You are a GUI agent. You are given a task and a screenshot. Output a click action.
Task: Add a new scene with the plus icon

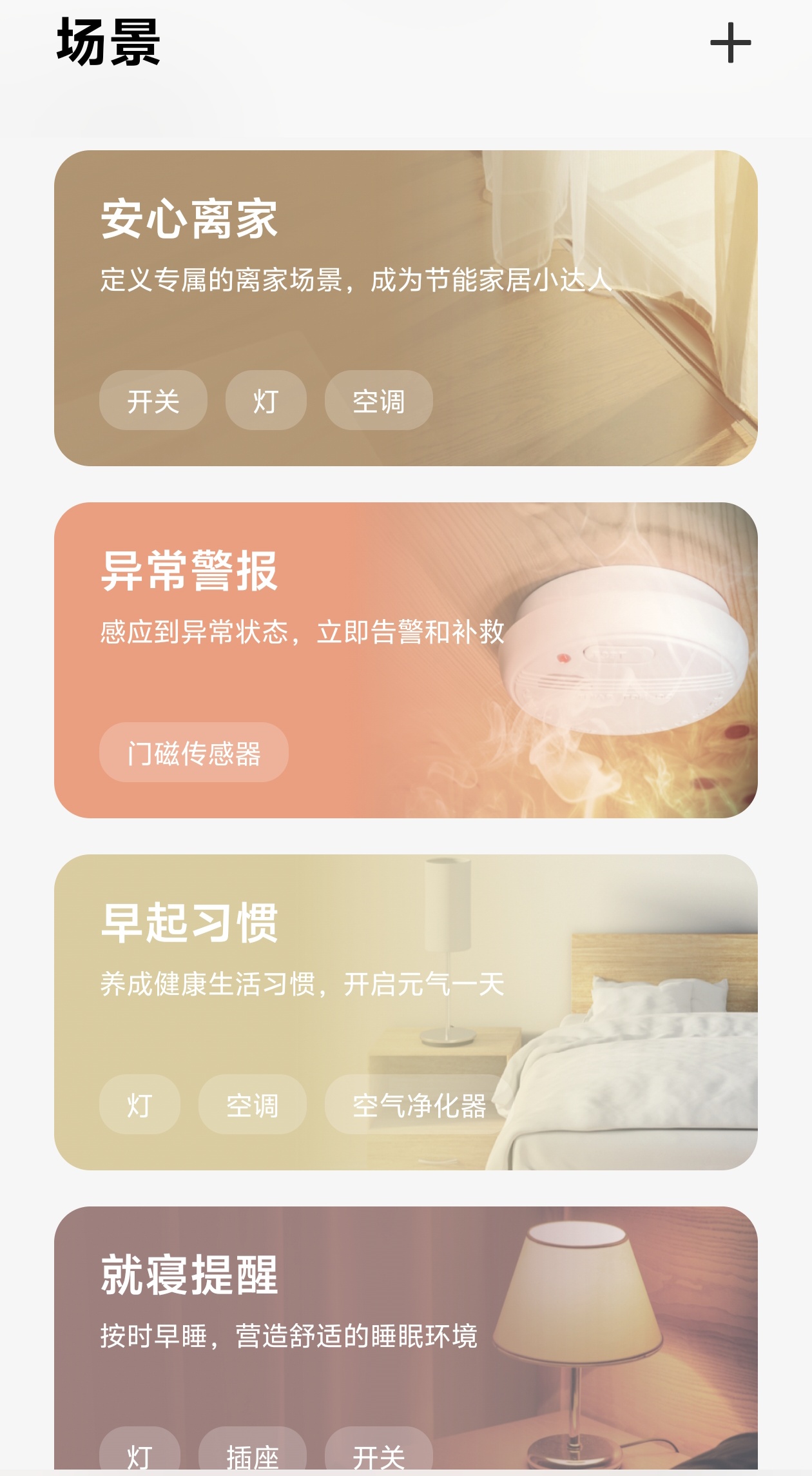pos(730,43)
